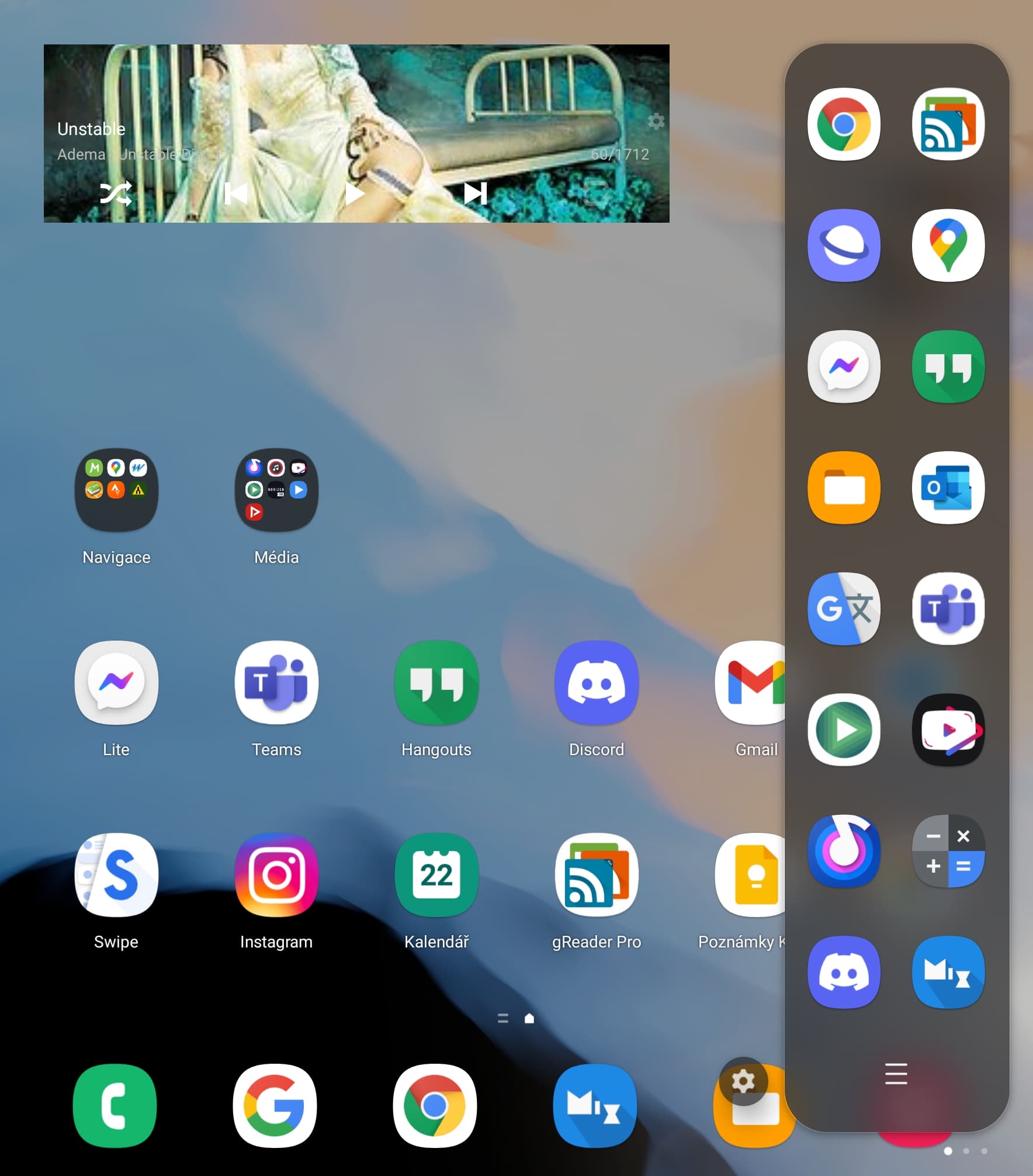The image size is (1033, 1176).
Task: Open Google Translate from the edge panel
Action: [844, 608]
